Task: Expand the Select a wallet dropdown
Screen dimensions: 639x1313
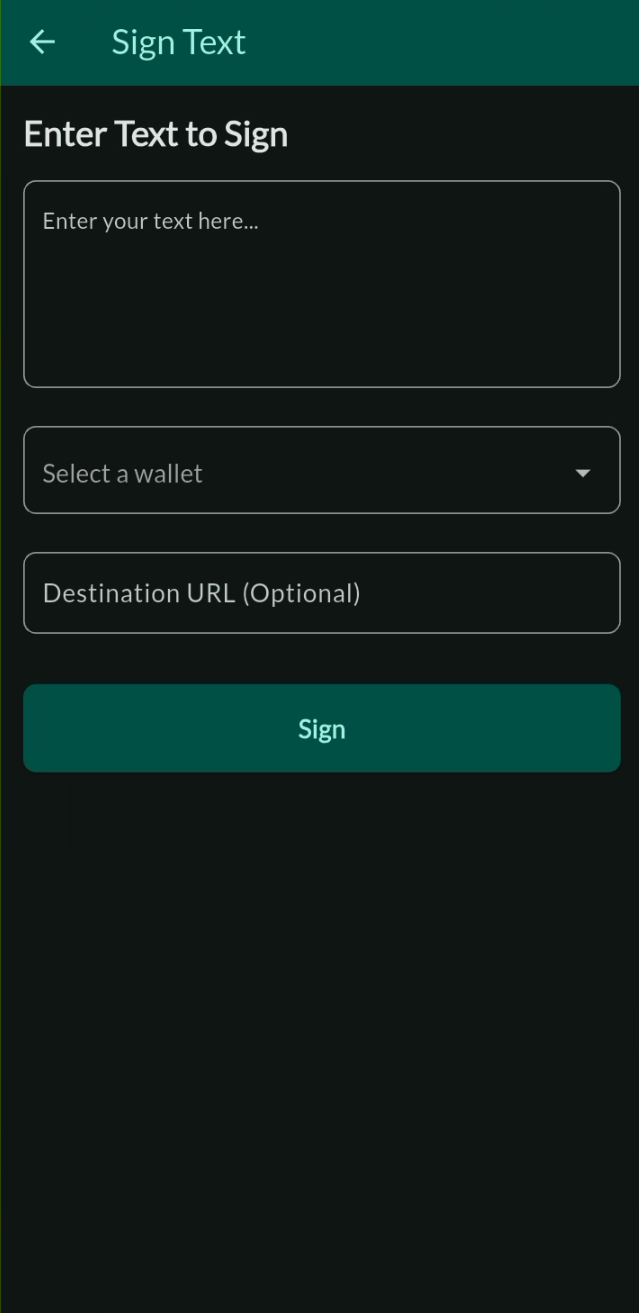Action: click(321, 471)
